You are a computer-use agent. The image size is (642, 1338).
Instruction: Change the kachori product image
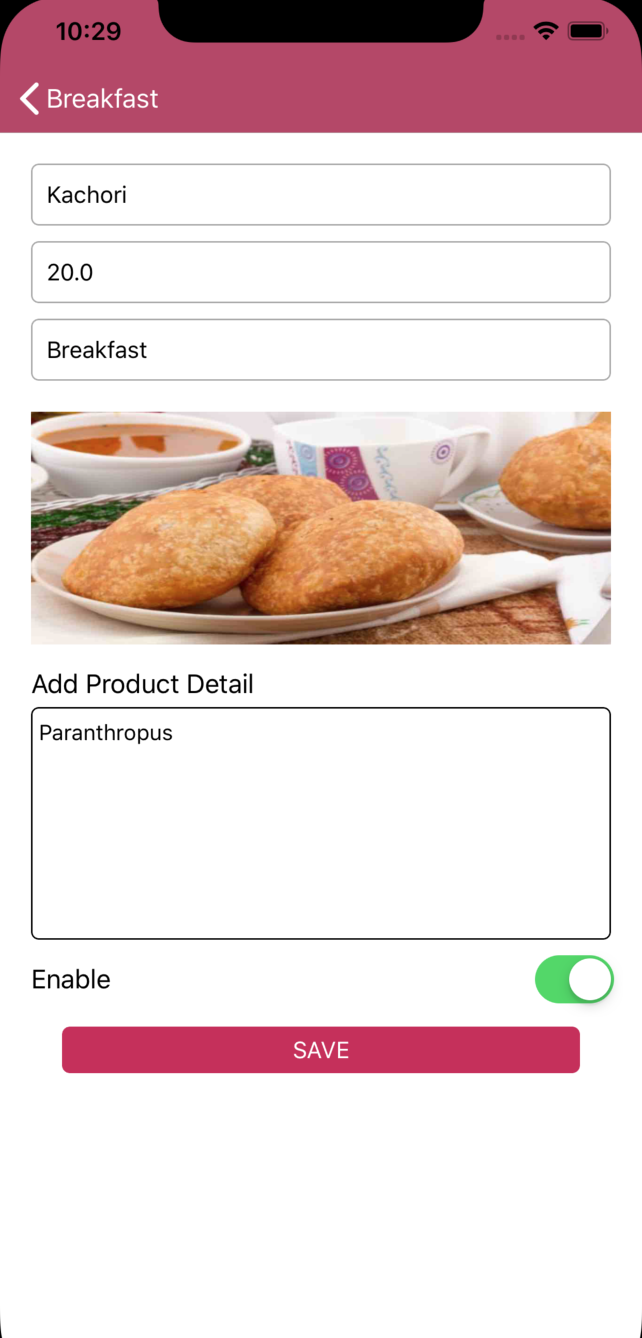(321, 528)
